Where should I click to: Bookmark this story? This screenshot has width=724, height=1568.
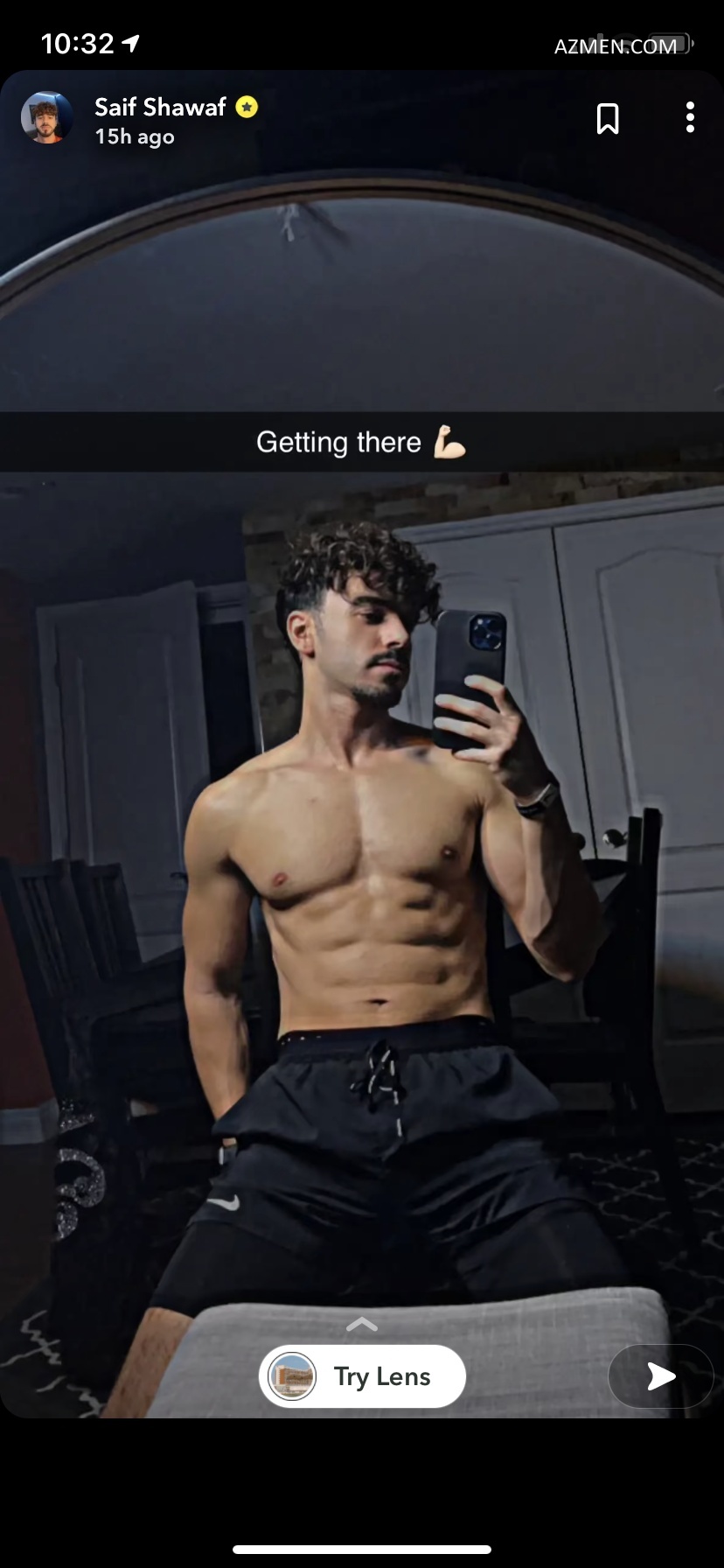608,118
